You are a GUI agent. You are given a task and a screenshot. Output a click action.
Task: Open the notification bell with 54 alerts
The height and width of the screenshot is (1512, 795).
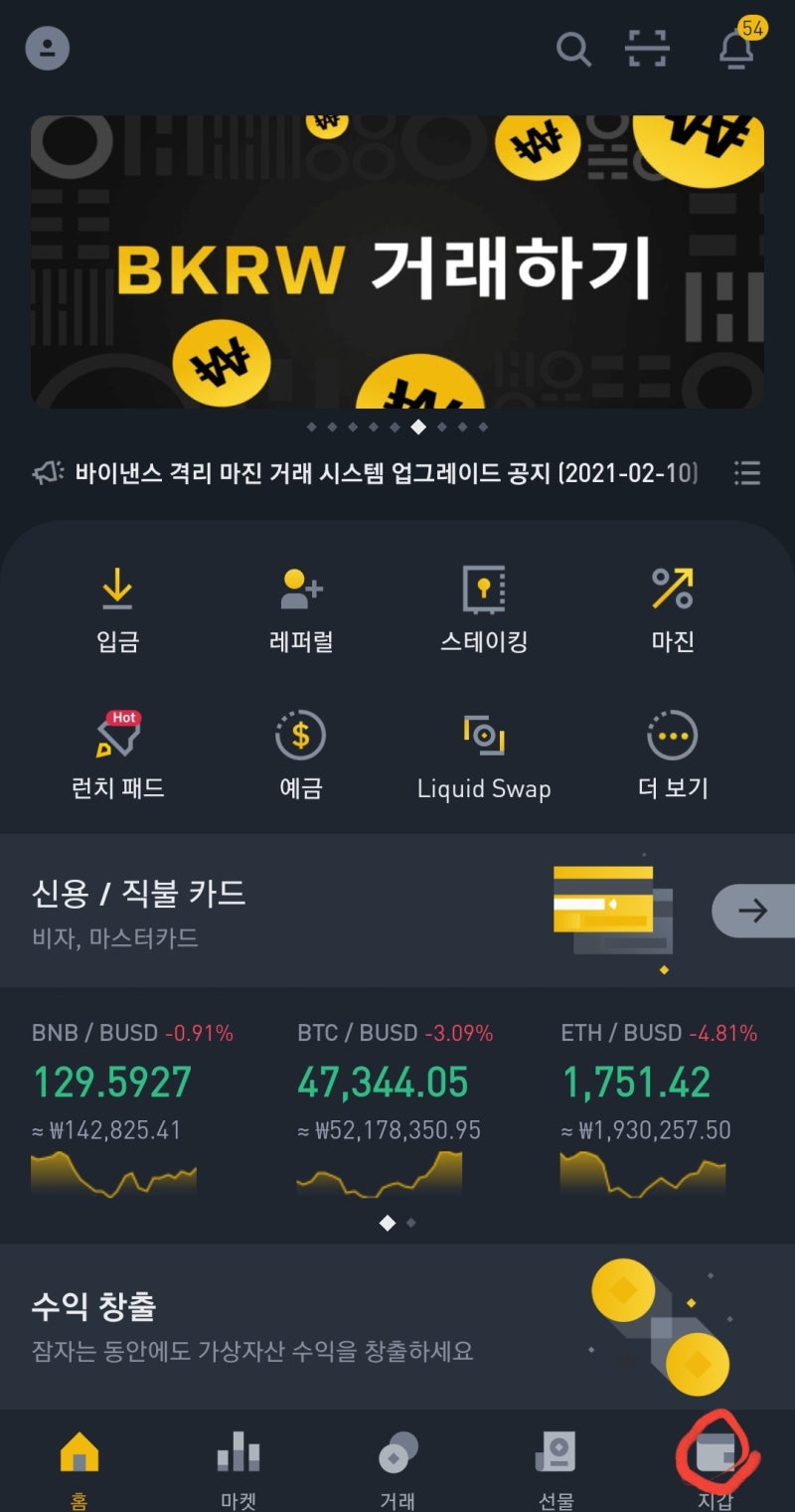tap(735, 50)
